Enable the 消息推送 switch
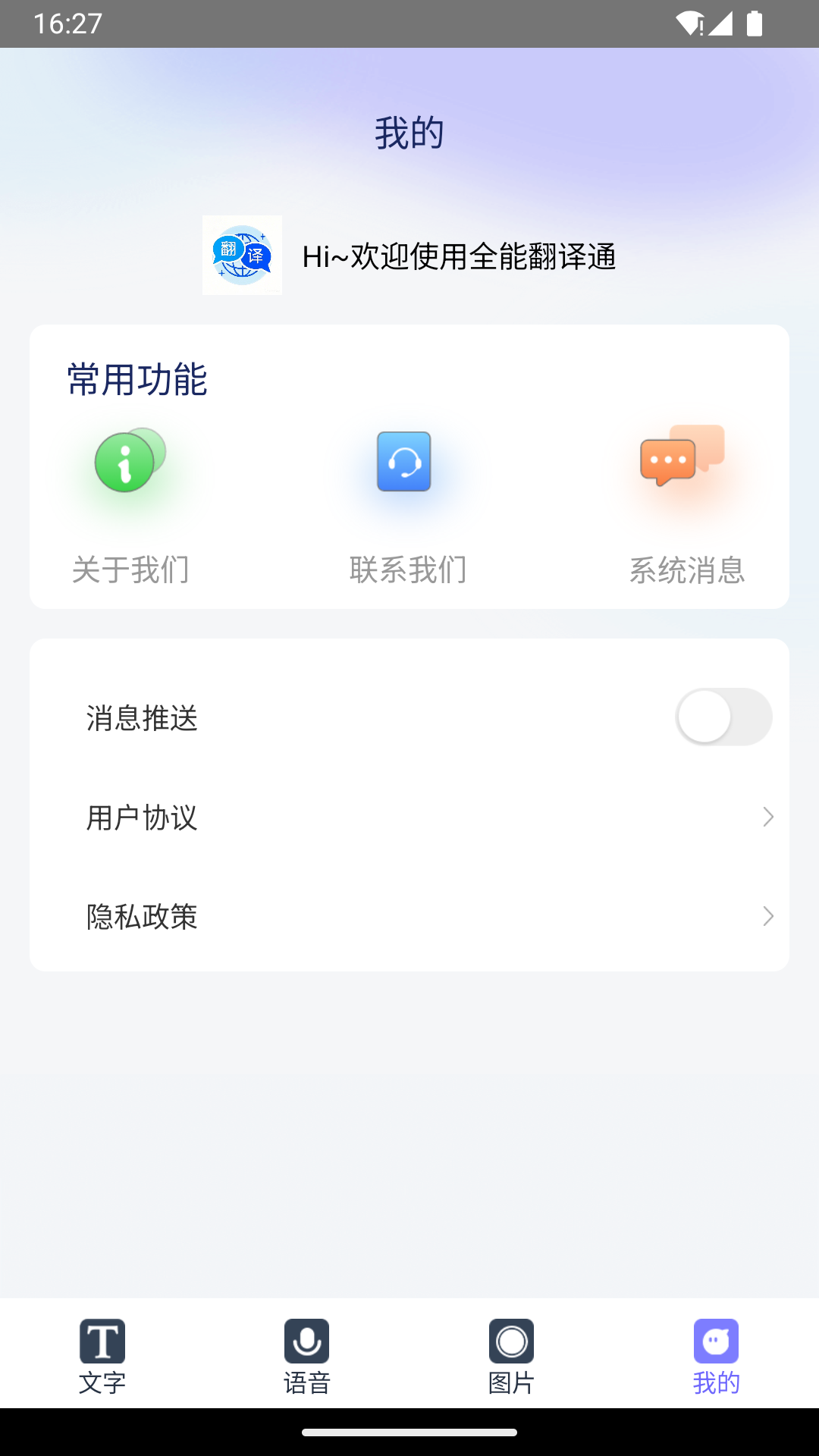The width and height of the screenshot is (819, 1456). (x=723, y=717)
